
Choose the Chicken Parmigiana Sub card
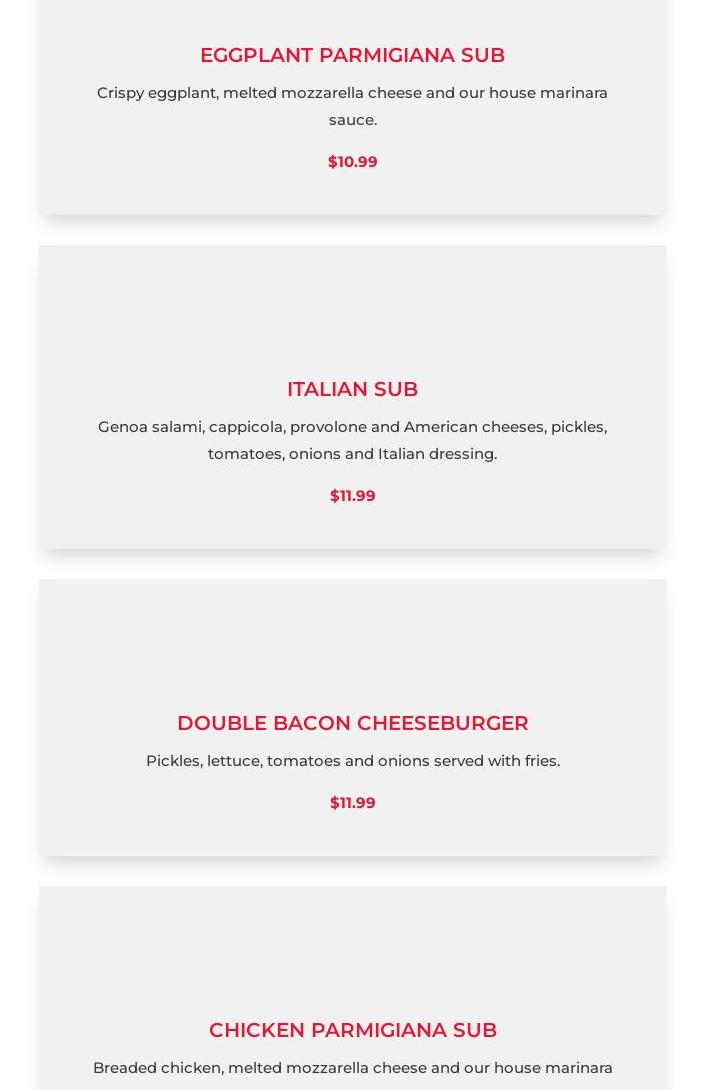[x=352, y=1030]
